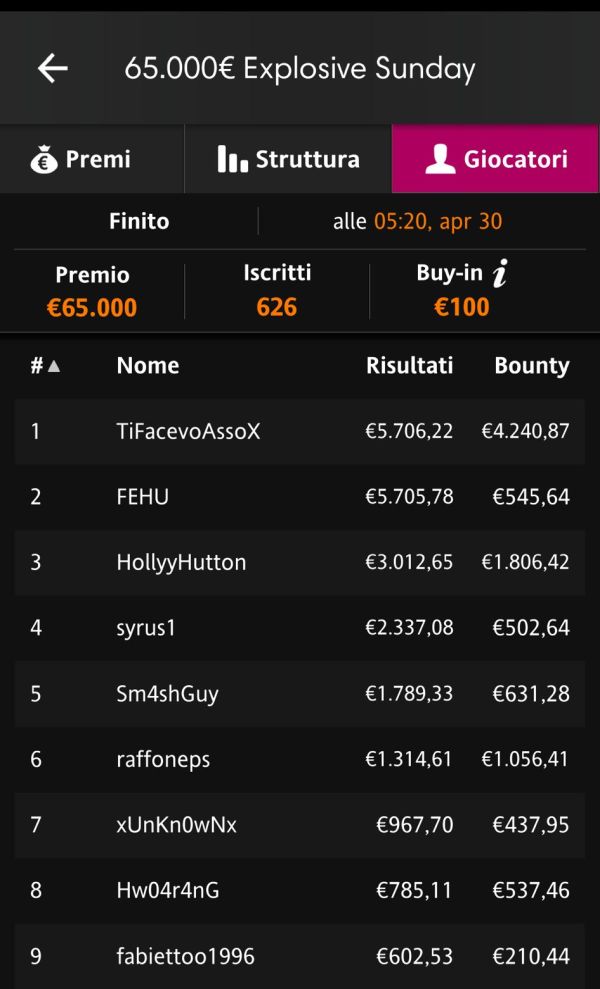Tap the raffoneps player row
The width and height of the screenshot is (600, 989).
coord(300,759)
